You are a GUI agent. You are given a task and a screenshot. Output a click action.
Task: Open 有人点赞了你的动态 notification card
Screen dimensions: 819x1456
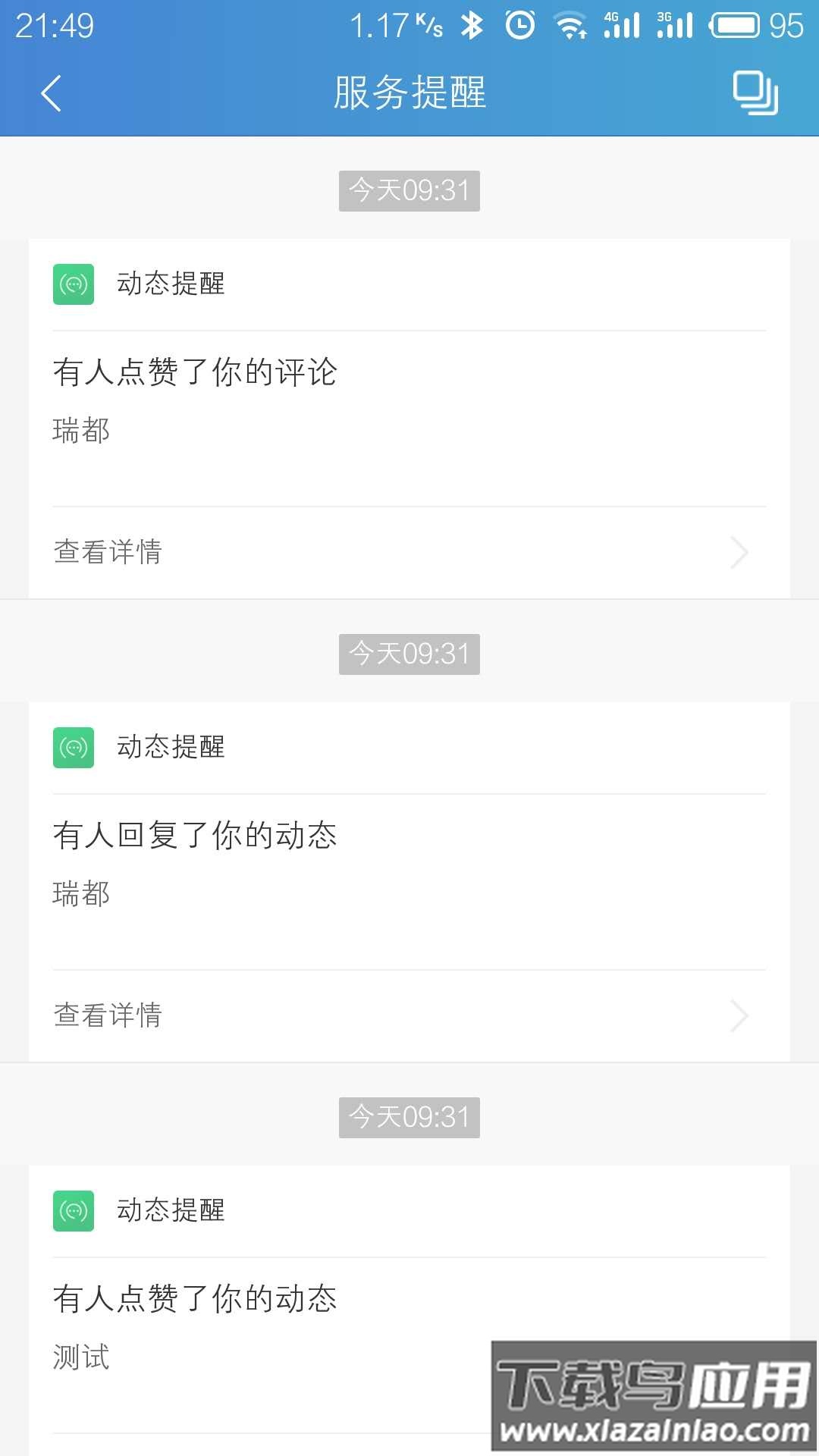pos(409,1310)
